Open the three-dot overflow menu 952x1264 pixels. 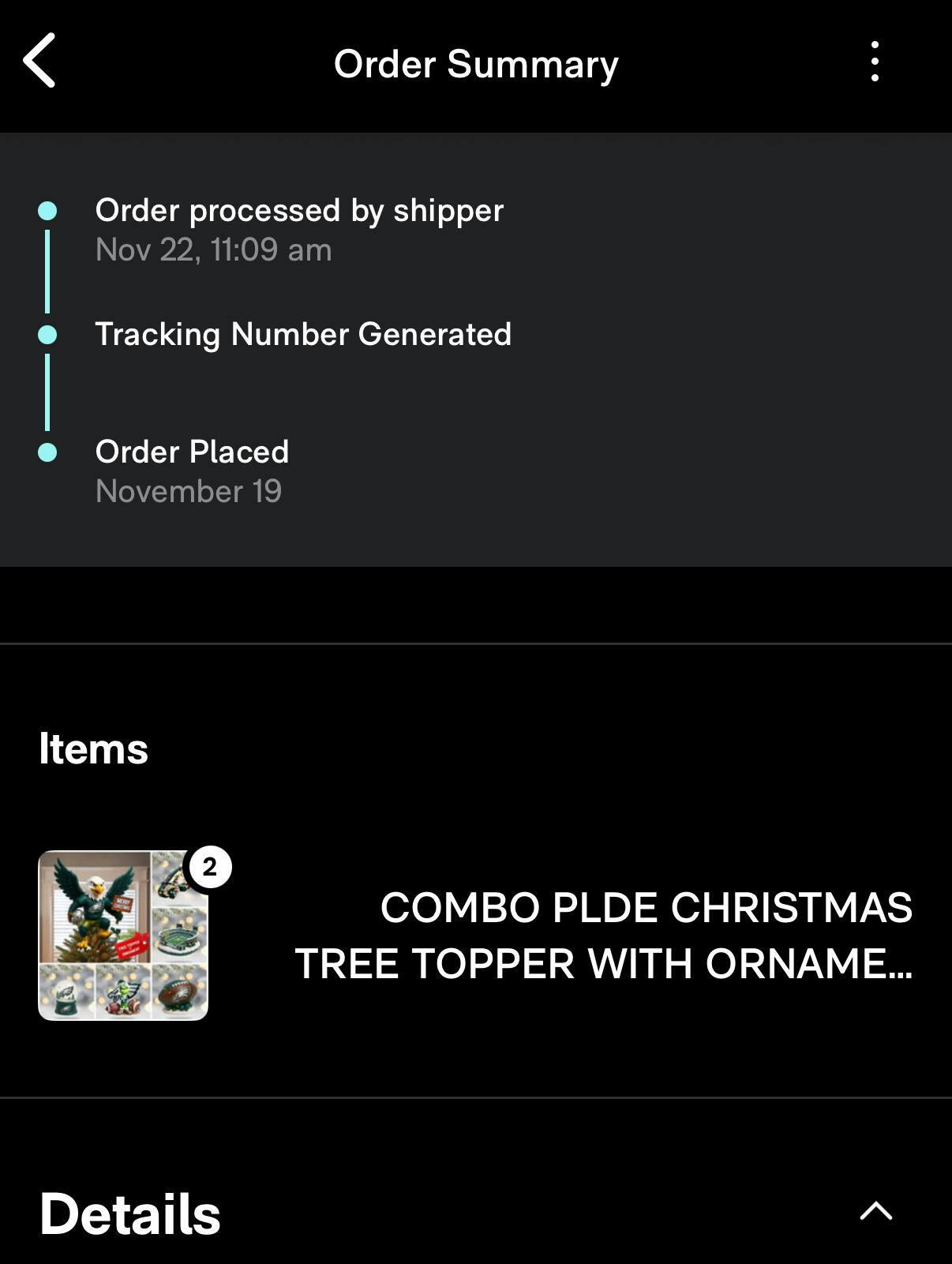875,62
